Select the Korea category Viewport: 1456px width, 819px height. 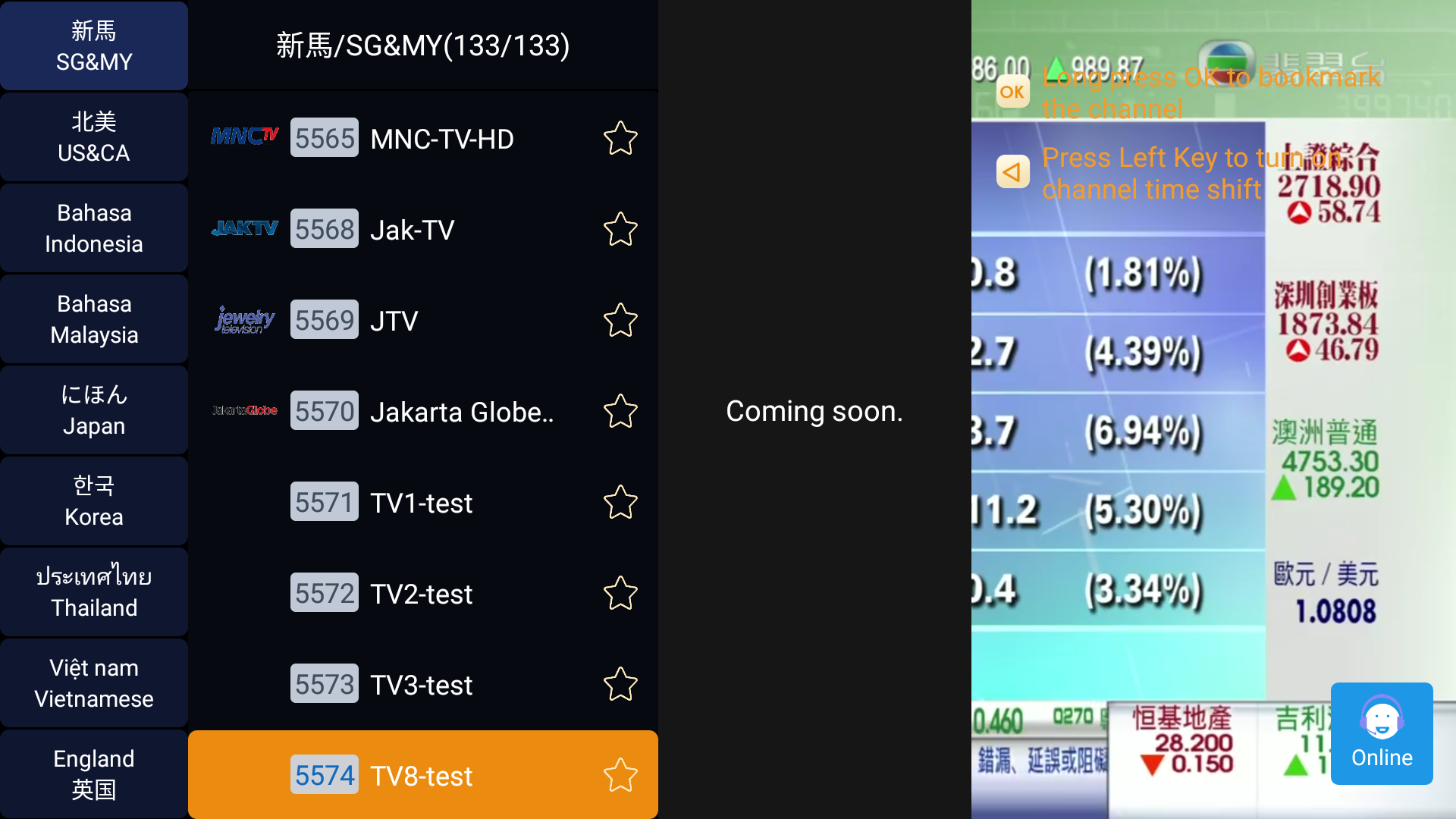coord(94,501)
